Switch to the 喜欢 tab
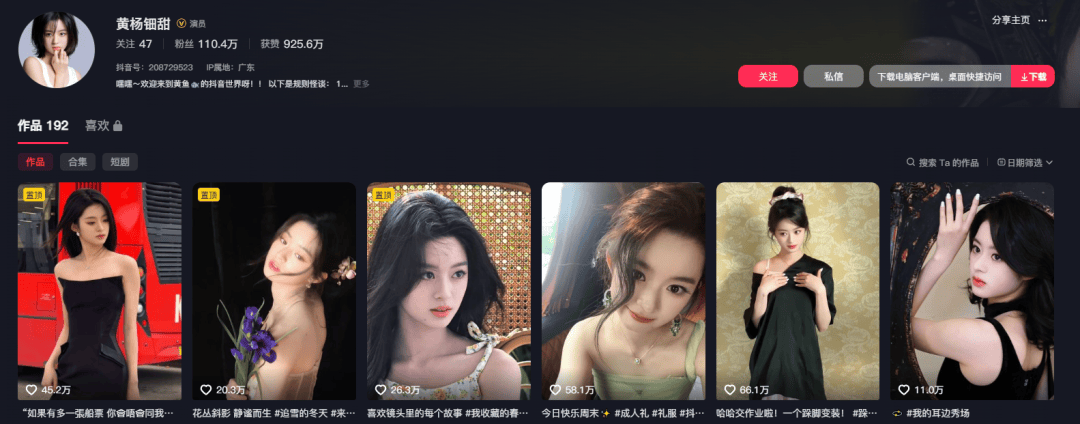This screenshot has width=1080, height=424. click(x=103, y=126)
